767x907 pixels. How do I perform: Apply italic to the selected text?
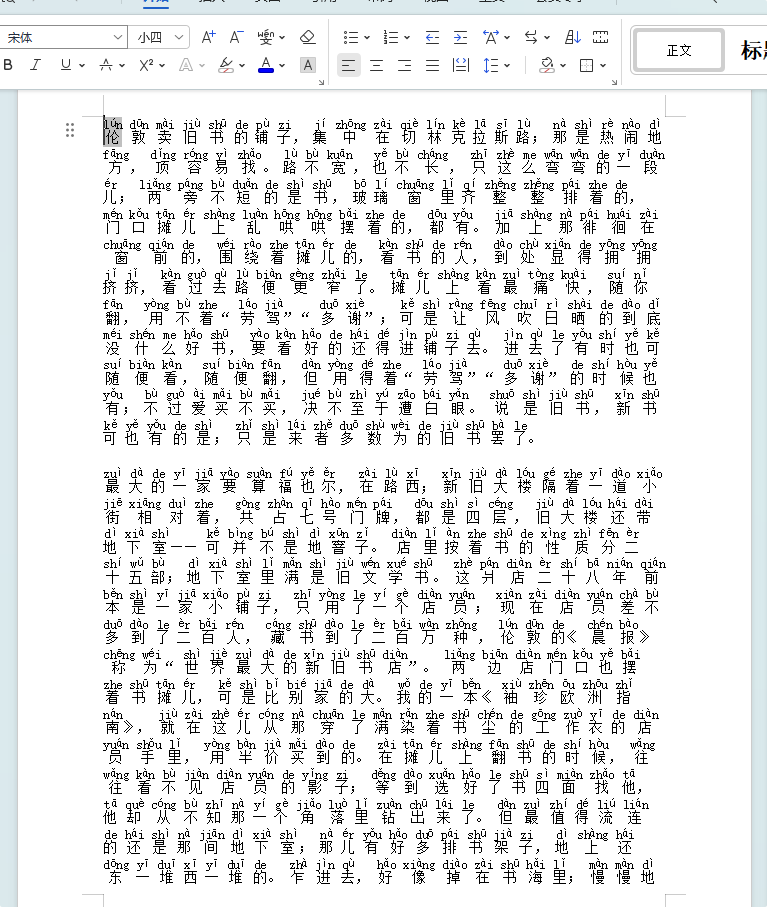tap(36, 65)
